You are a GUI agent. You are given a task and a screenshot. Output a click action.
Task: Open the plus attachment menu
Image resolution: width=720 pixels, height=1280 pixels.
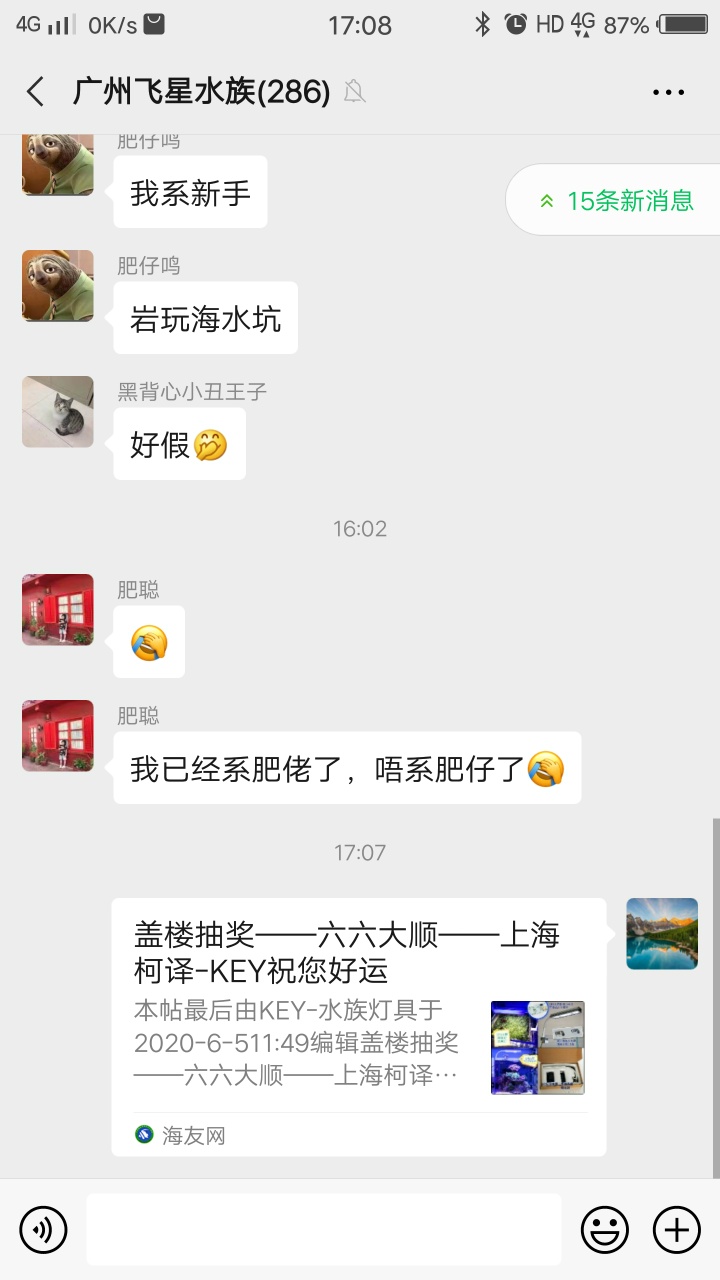[676, 1229]
